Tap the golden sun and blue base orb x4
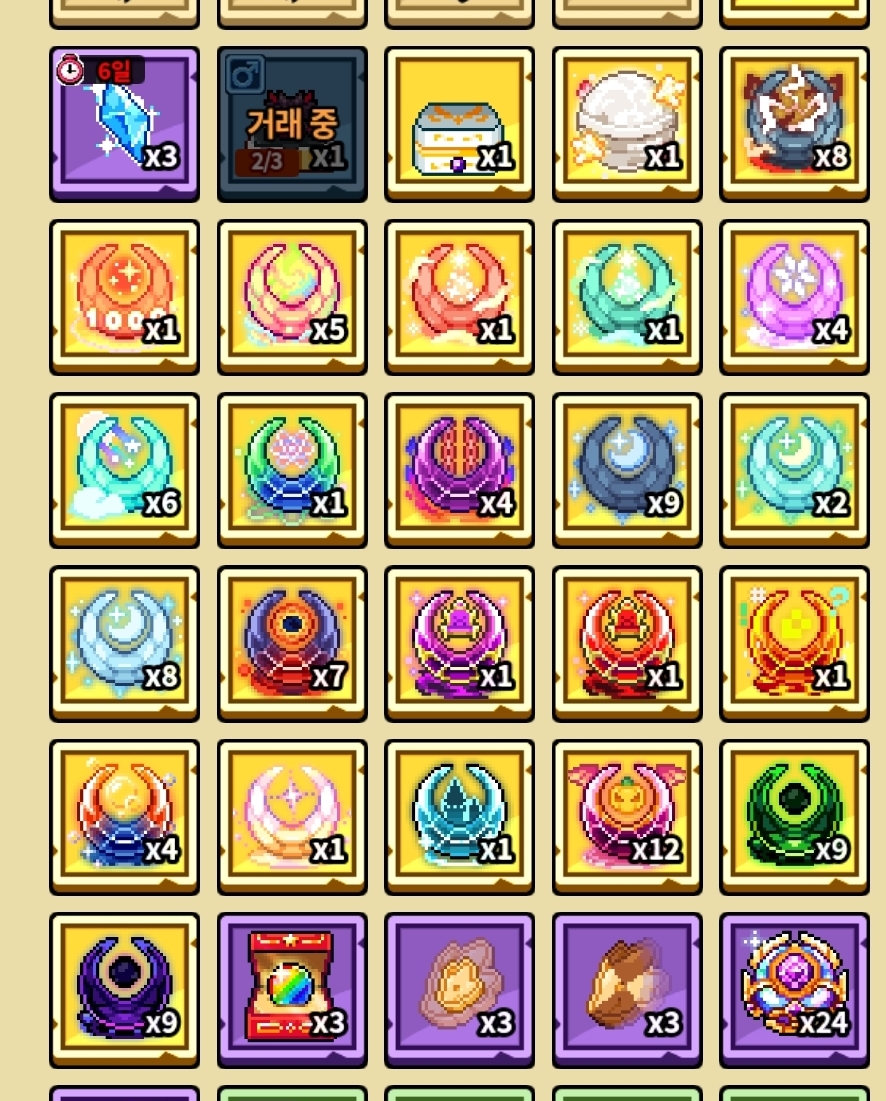 click(x=124, y=817)
